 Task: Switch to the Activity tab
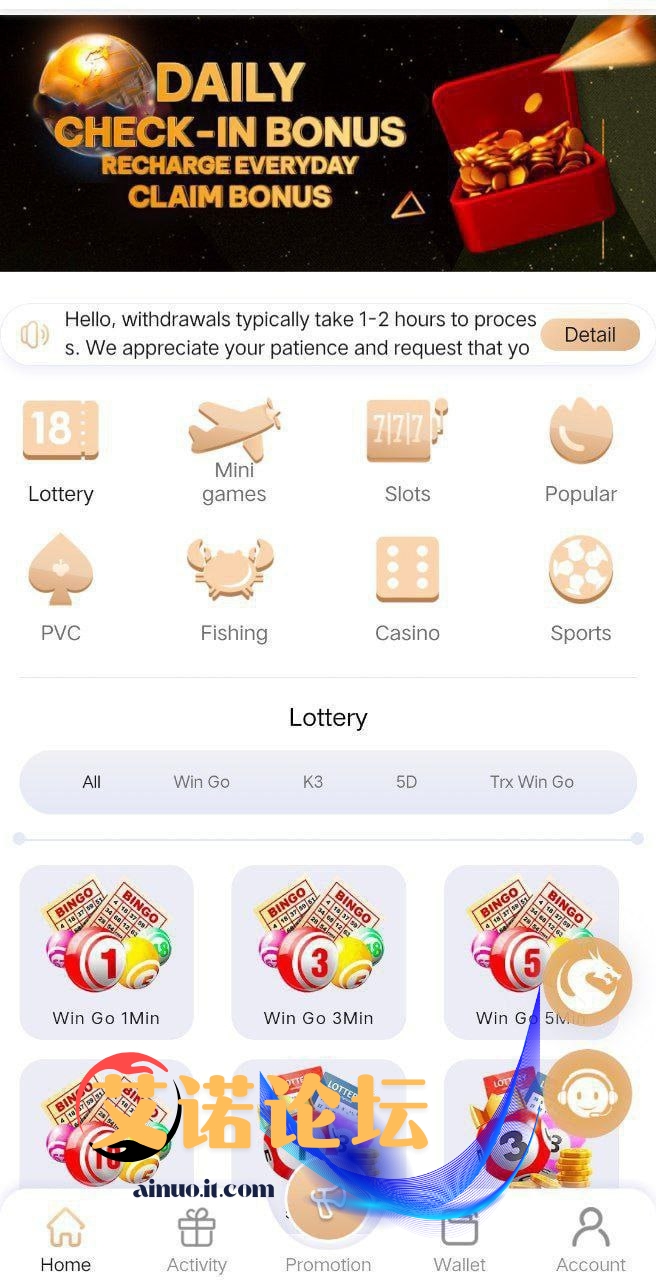coord(197,1240)
